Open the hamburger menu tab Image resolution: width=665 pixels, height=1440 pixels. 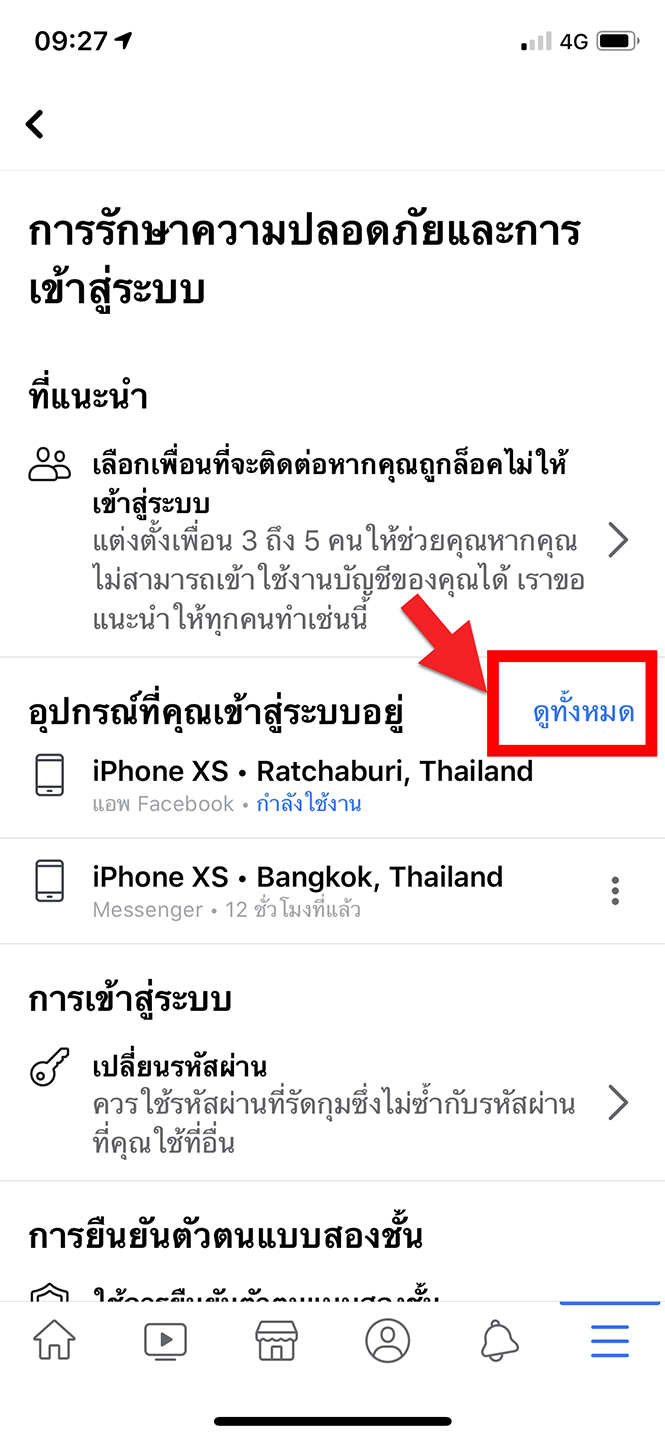point(610,1339)
